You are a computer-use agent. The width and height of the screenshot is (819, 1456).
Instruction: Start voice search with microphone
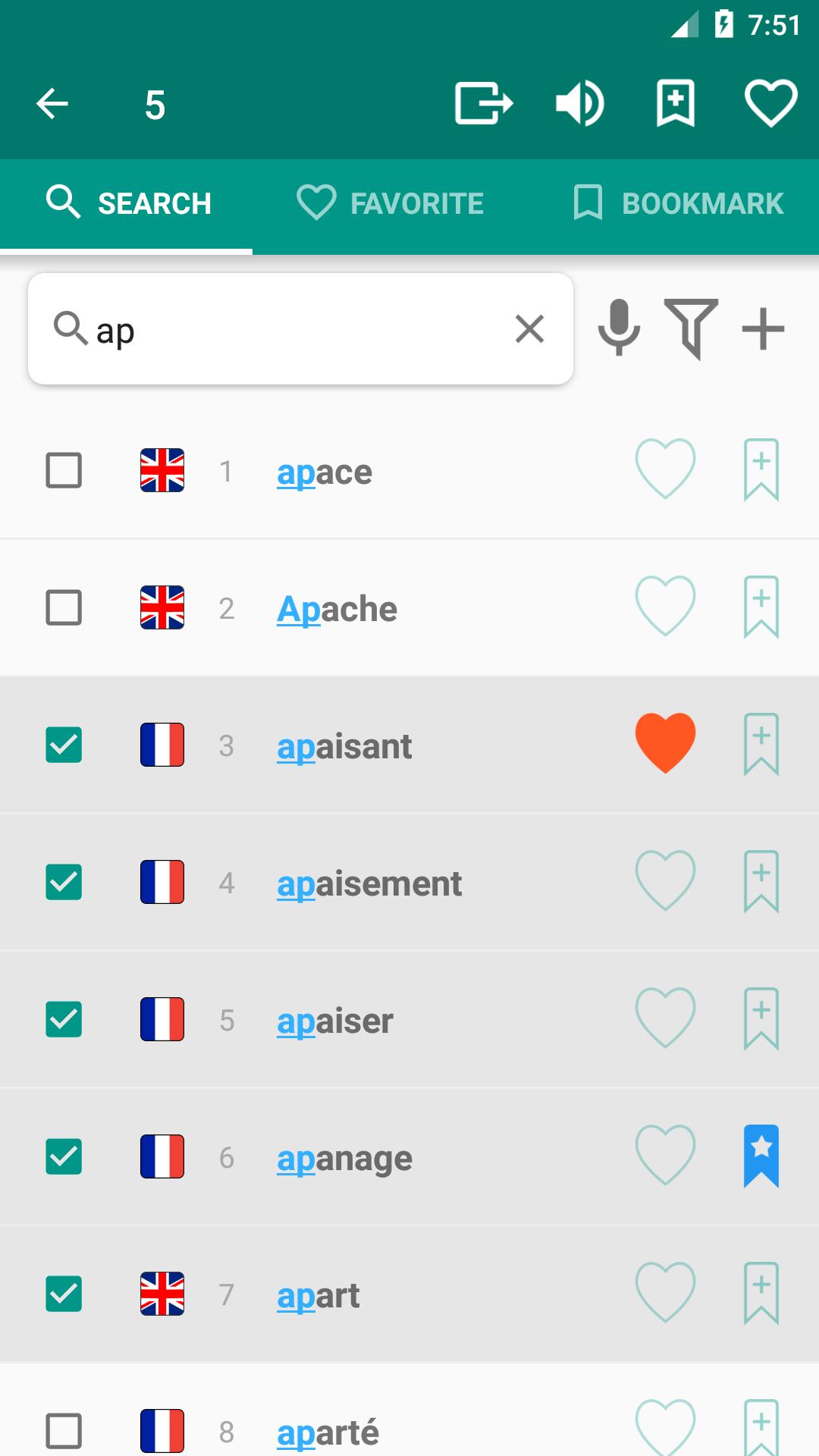(619, 328)
